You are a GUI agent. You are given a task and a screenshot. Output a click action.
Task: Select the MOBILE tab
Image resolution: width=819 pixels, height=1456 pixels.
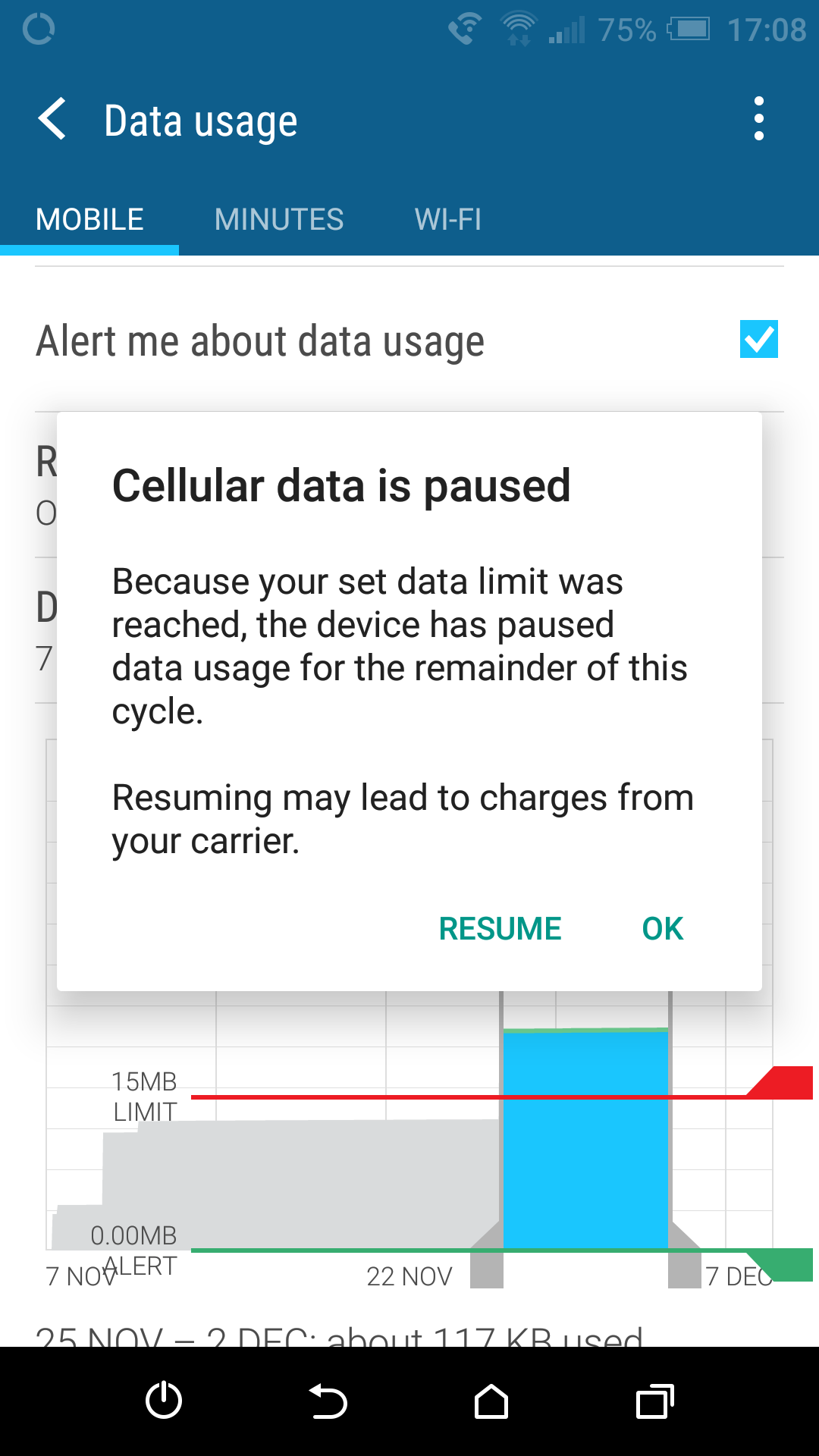(89, 219)
